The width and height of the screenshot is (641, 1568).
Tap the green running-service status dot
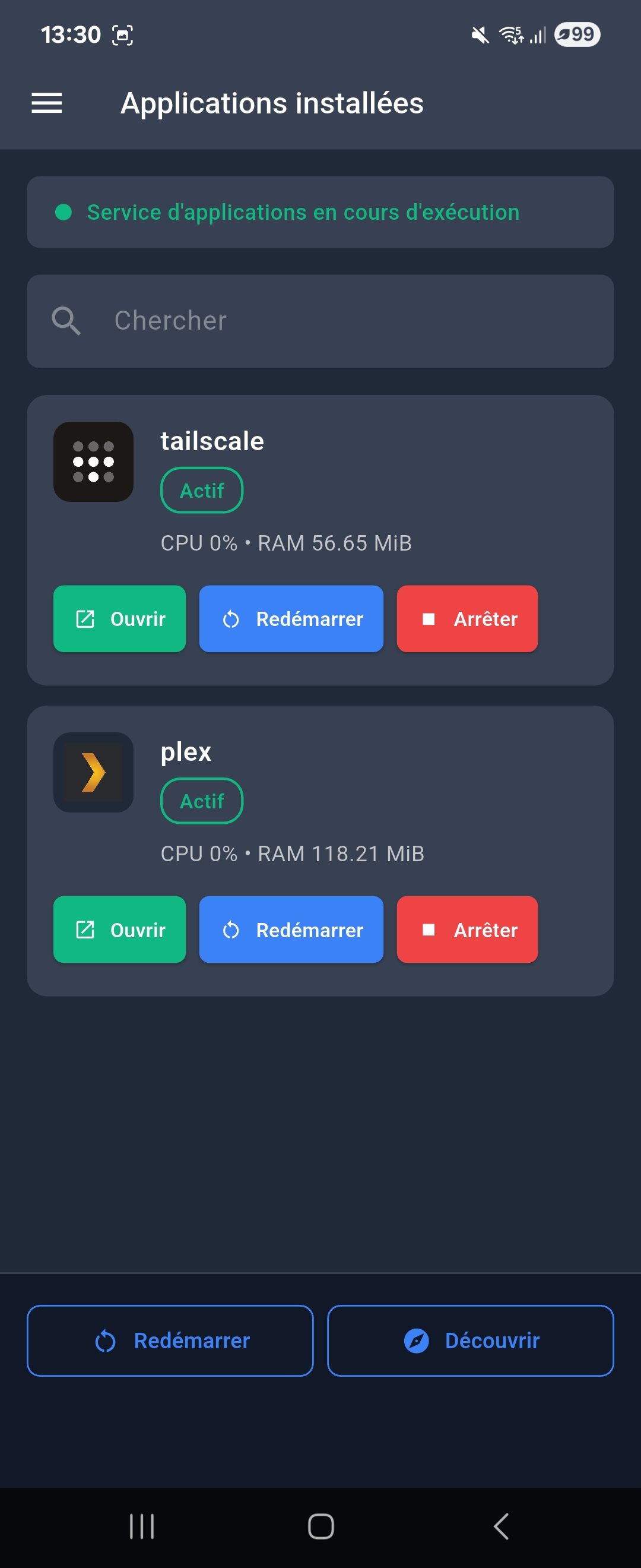click(63, 213)
